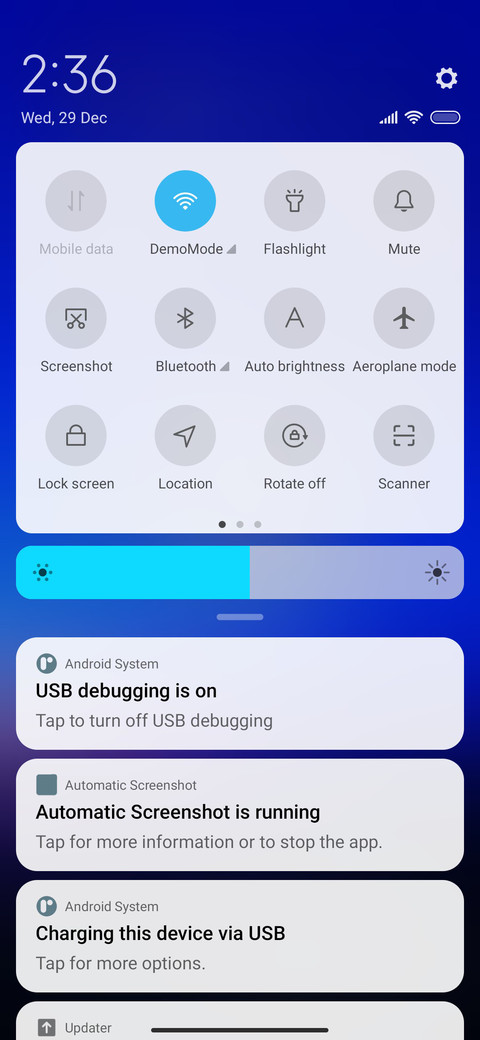Viewport: 480px width, 1040px height.
Task: Tap the Mobile data tile
Action: [76, 201]
